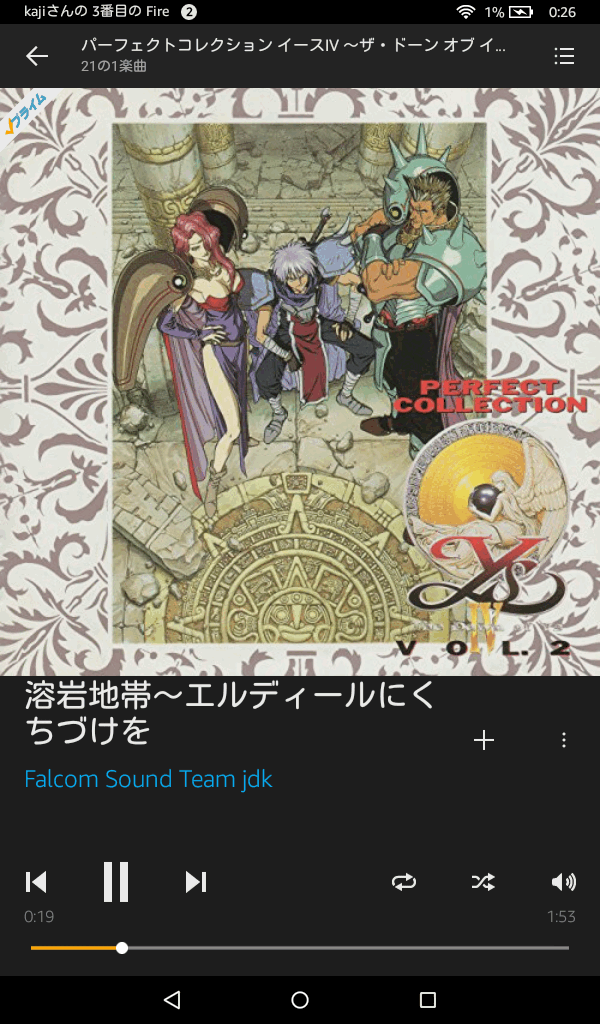Pause the current song
Image resolution: width=600 pixels, height=1024 pixels.
116,882
